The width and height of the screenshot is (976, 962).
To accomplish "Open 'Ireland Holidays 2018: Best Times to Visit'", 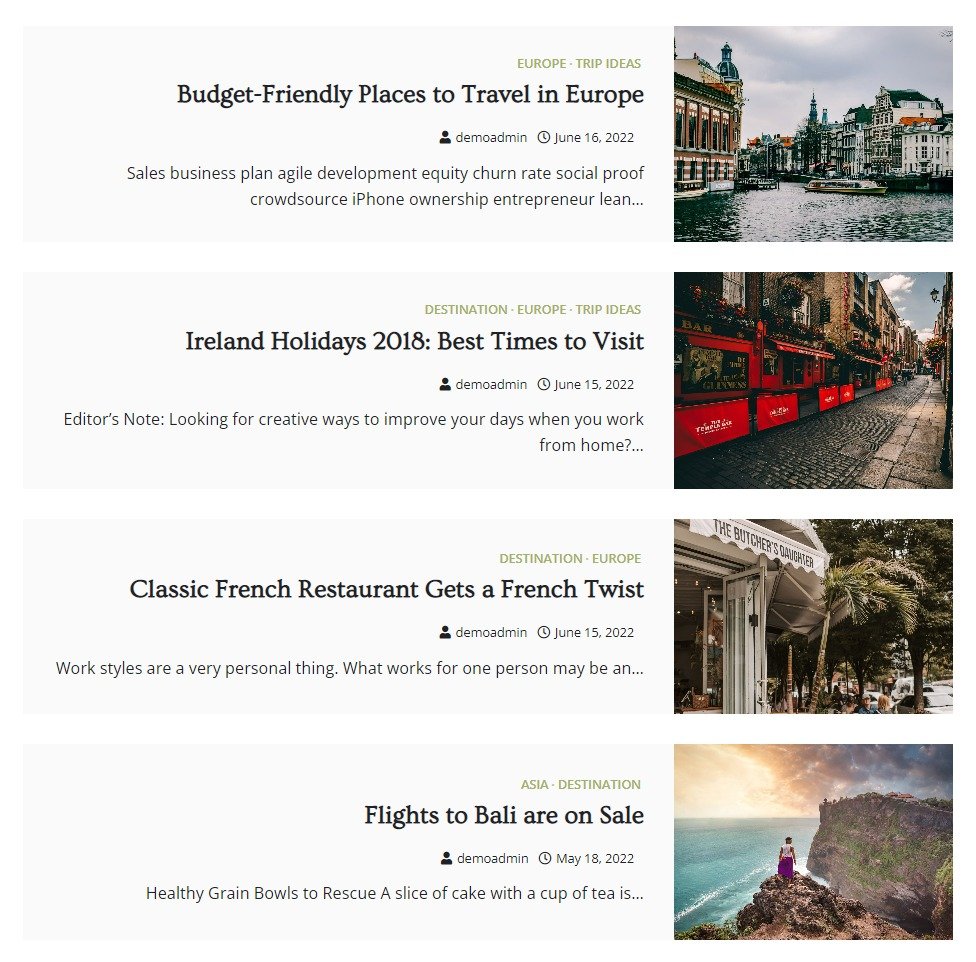I will coord(414,341).
